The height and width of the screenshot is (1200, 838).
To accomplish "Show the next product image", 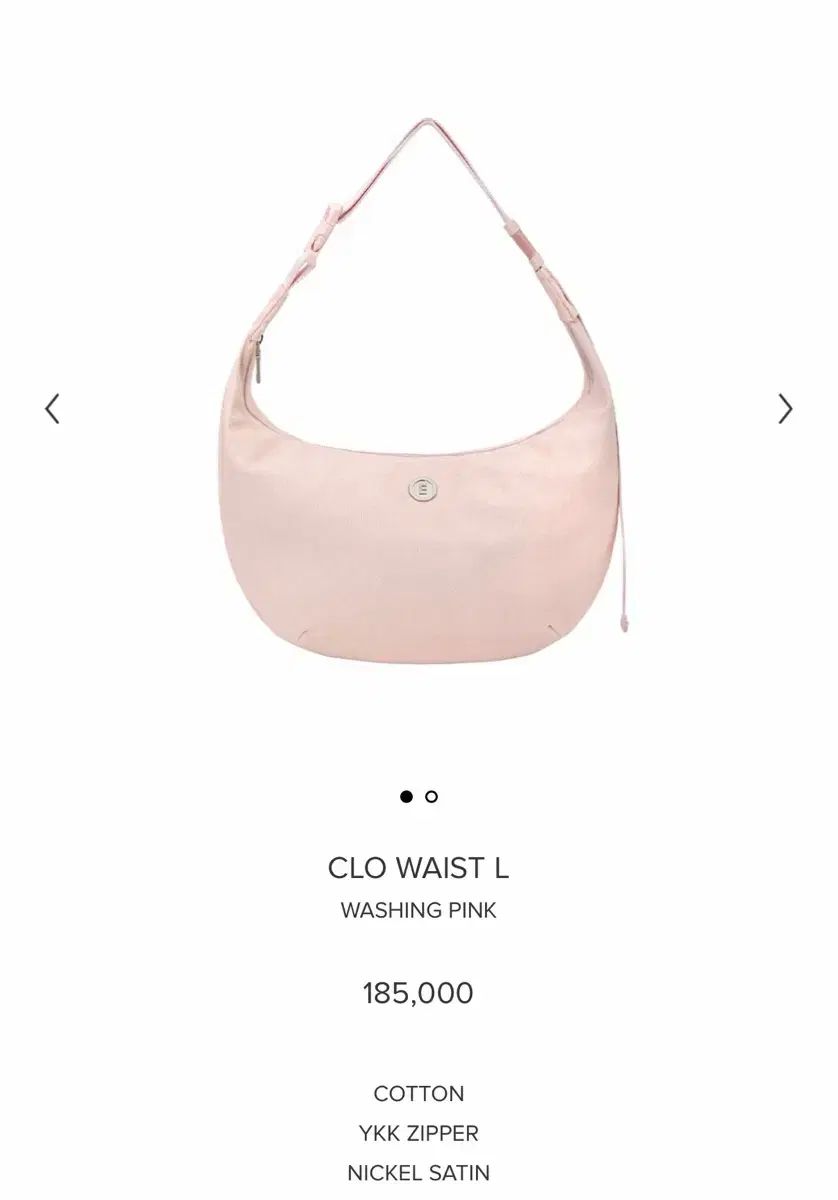I will (x=785, y=408).
